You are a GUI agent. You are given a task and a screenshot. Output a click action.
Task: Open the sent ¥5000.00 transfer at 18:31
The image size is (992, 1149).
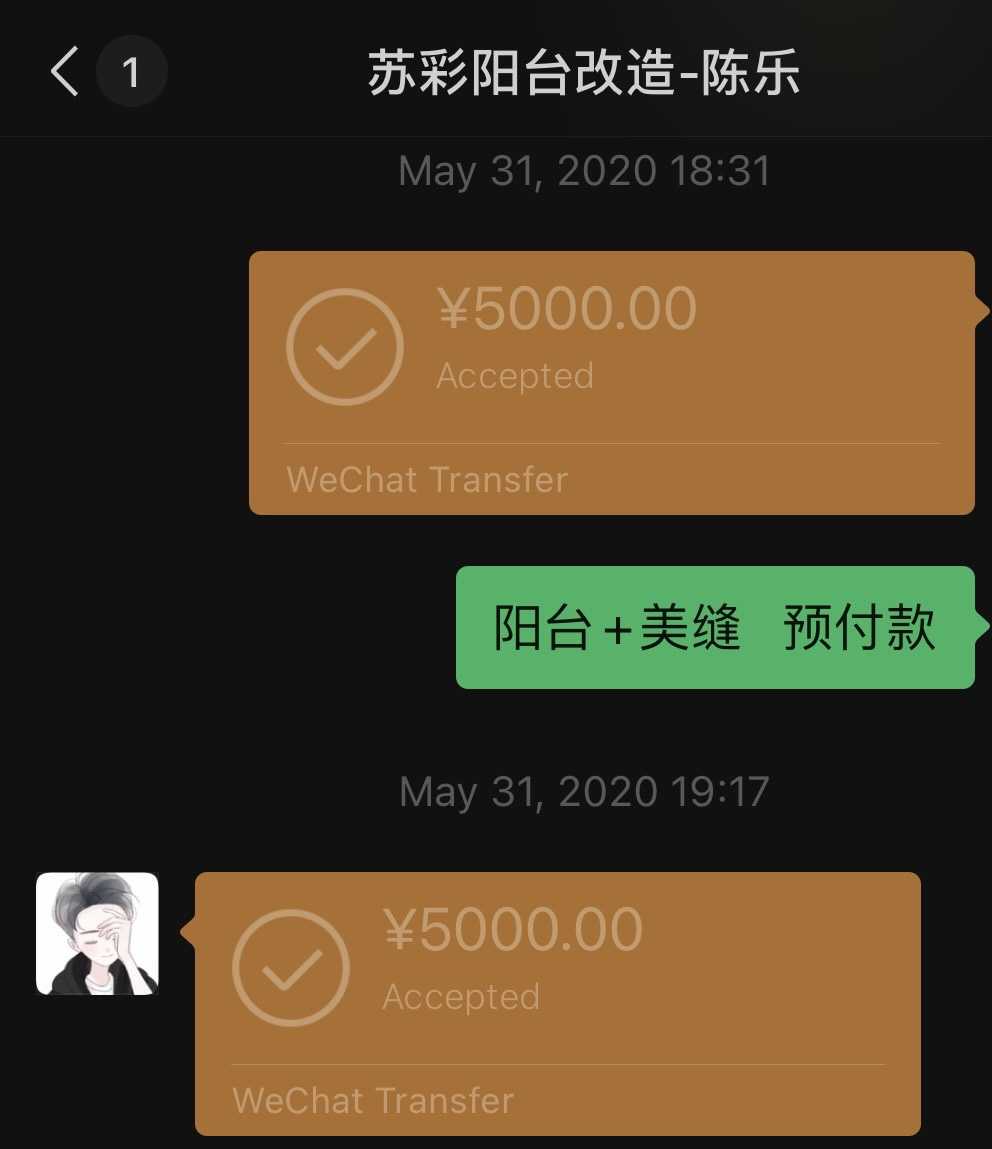coord(611,382)
